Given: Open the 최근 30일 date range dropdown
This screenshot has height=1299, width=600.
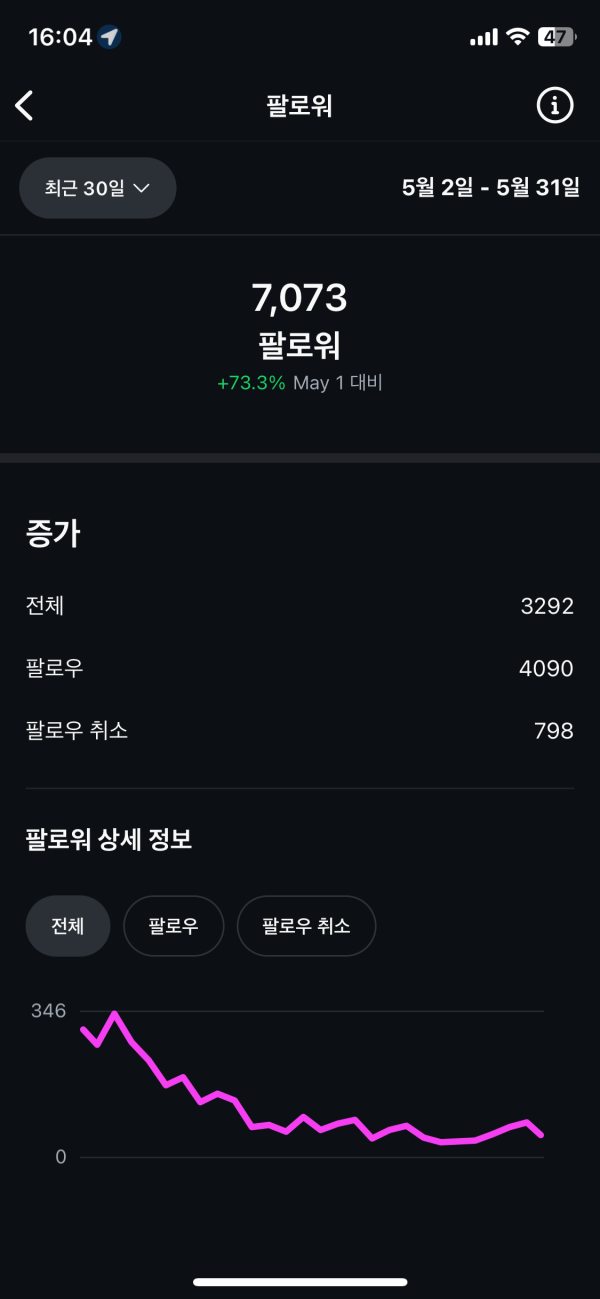Looking at the screenshot, I should [x=98, y=188].
